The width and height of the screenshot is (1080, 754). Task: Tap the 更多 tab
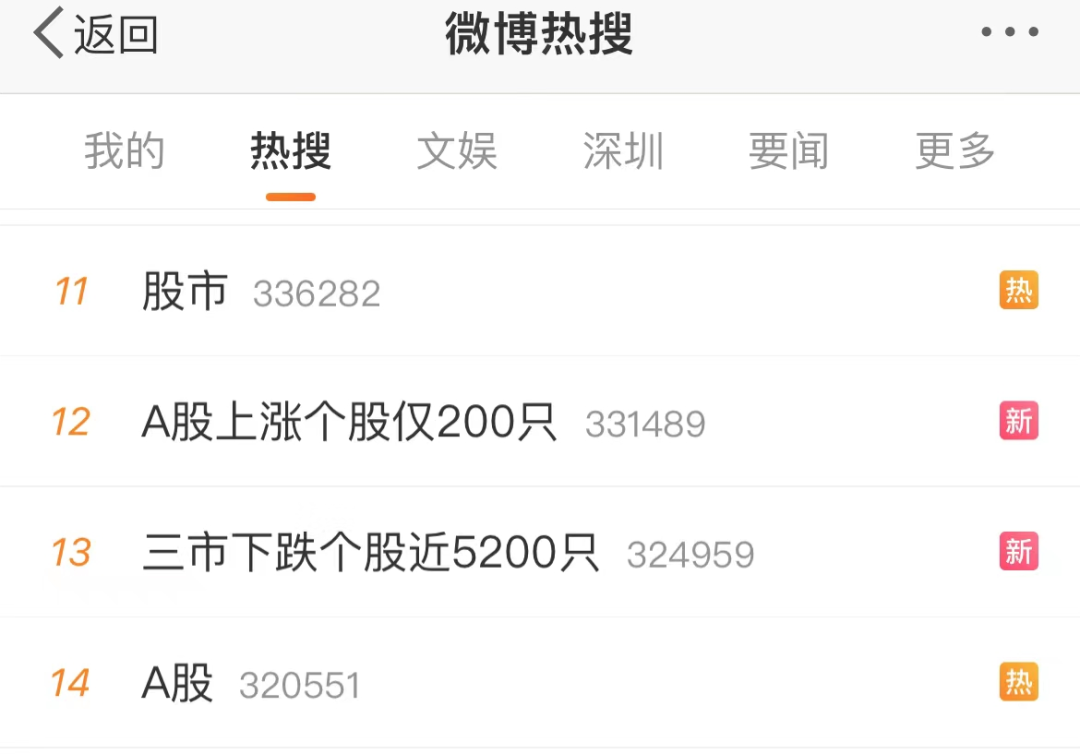pyautogui.click(x=955, y=152)
